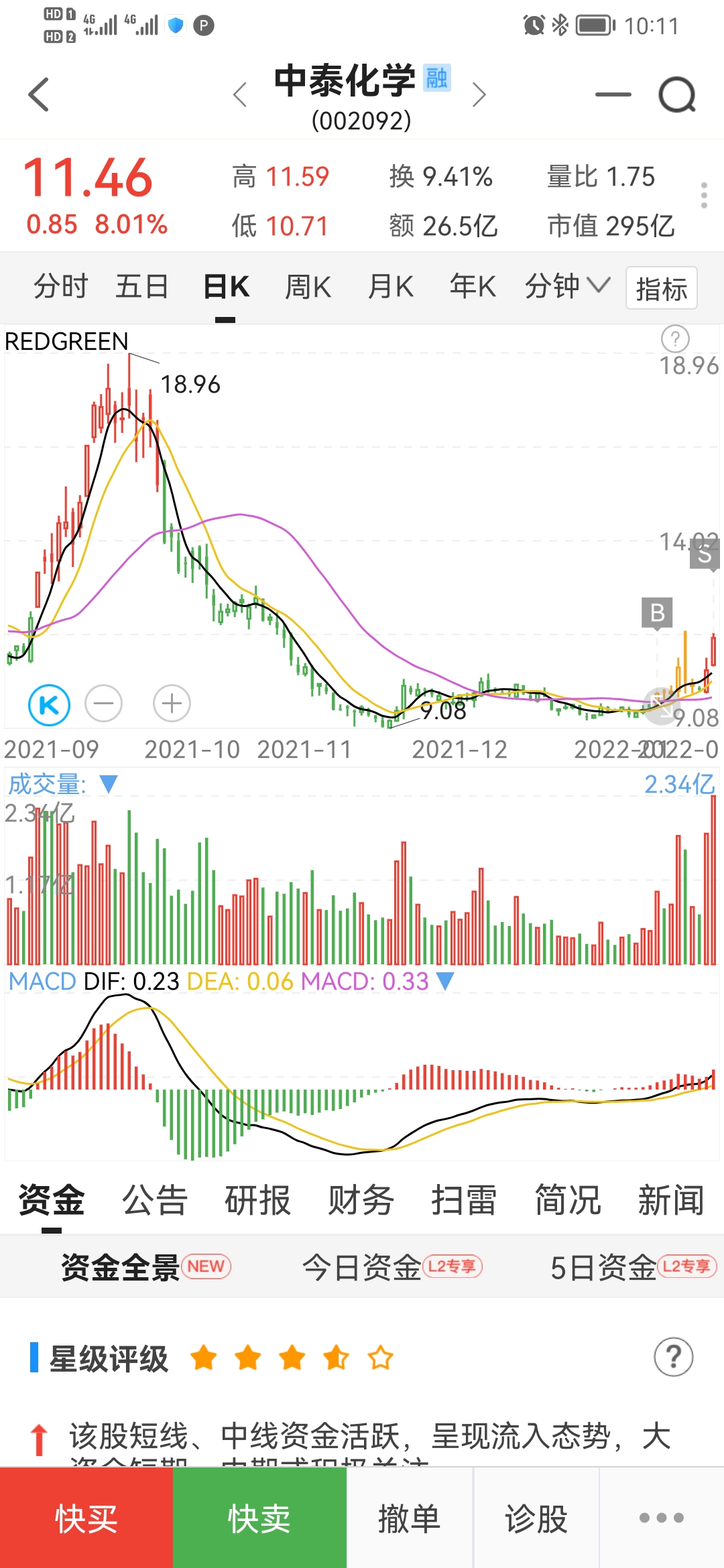The image size is (724, 1568).
Task: Open the 公告 announcements tab
Action: point(155,1200)
